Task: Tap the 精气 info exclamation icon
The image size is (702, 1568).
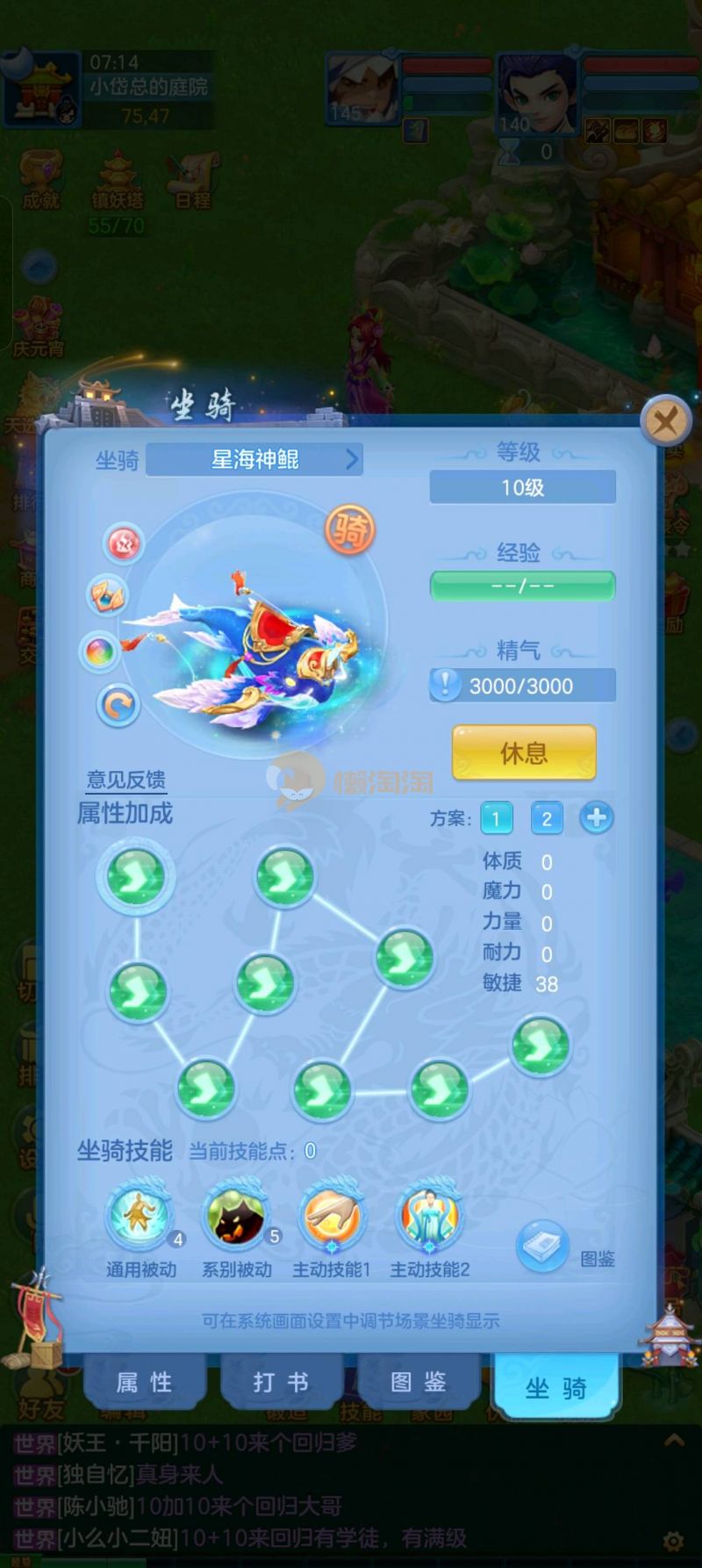Action: pos(446,685)
